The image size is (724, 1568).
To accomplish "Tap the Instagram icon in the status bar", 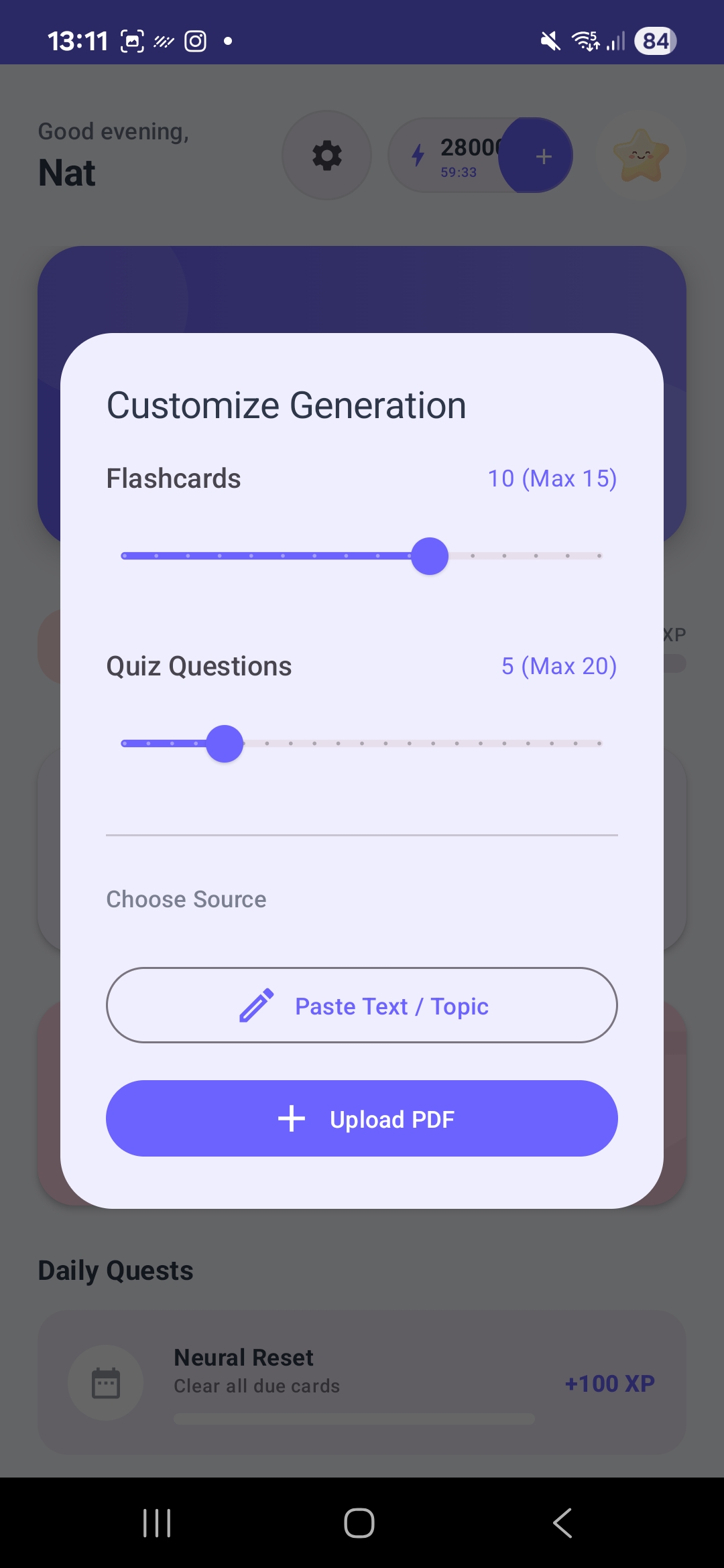I will click(195, 41).
